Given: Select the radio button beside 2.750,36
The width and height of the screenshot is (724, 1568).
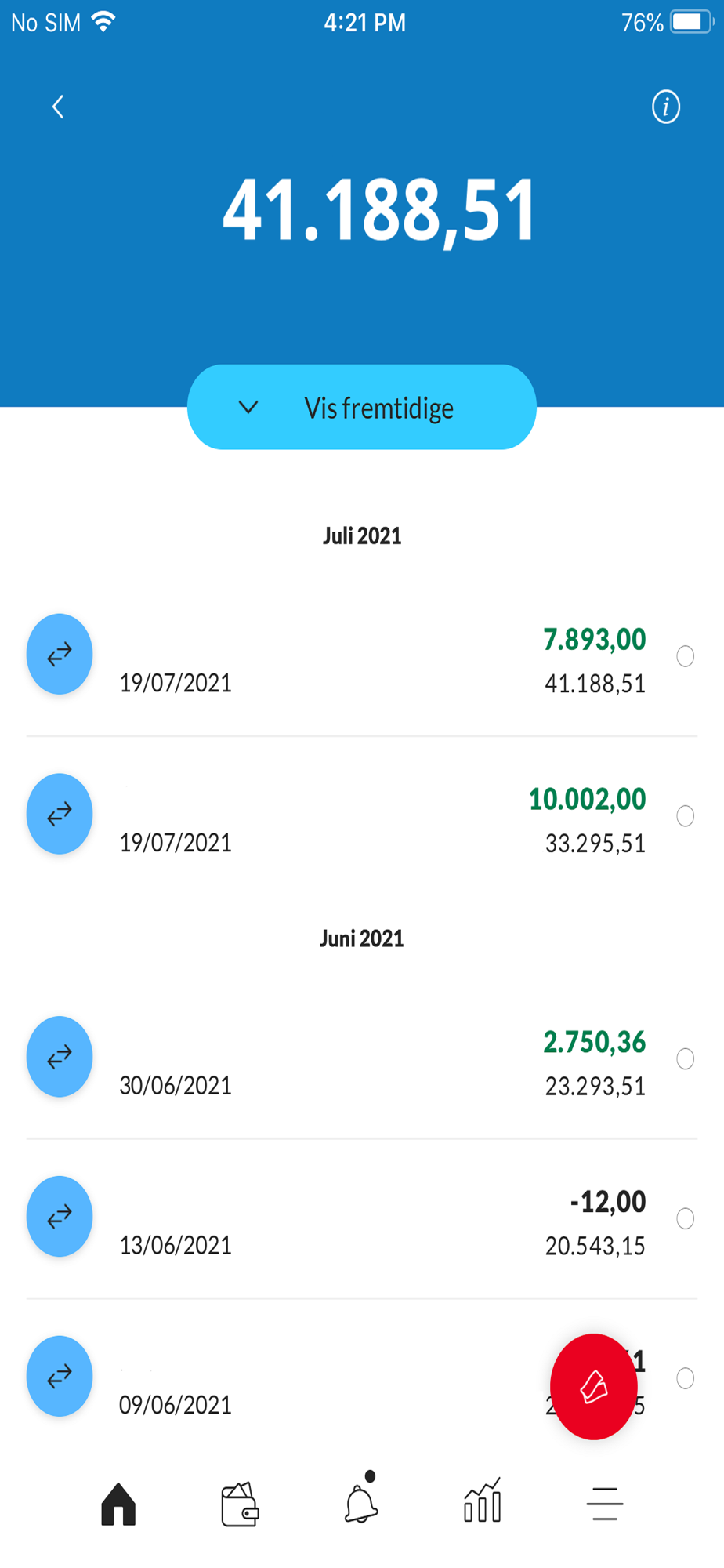Looking at the screenshot, I should tap(686, 1059).
